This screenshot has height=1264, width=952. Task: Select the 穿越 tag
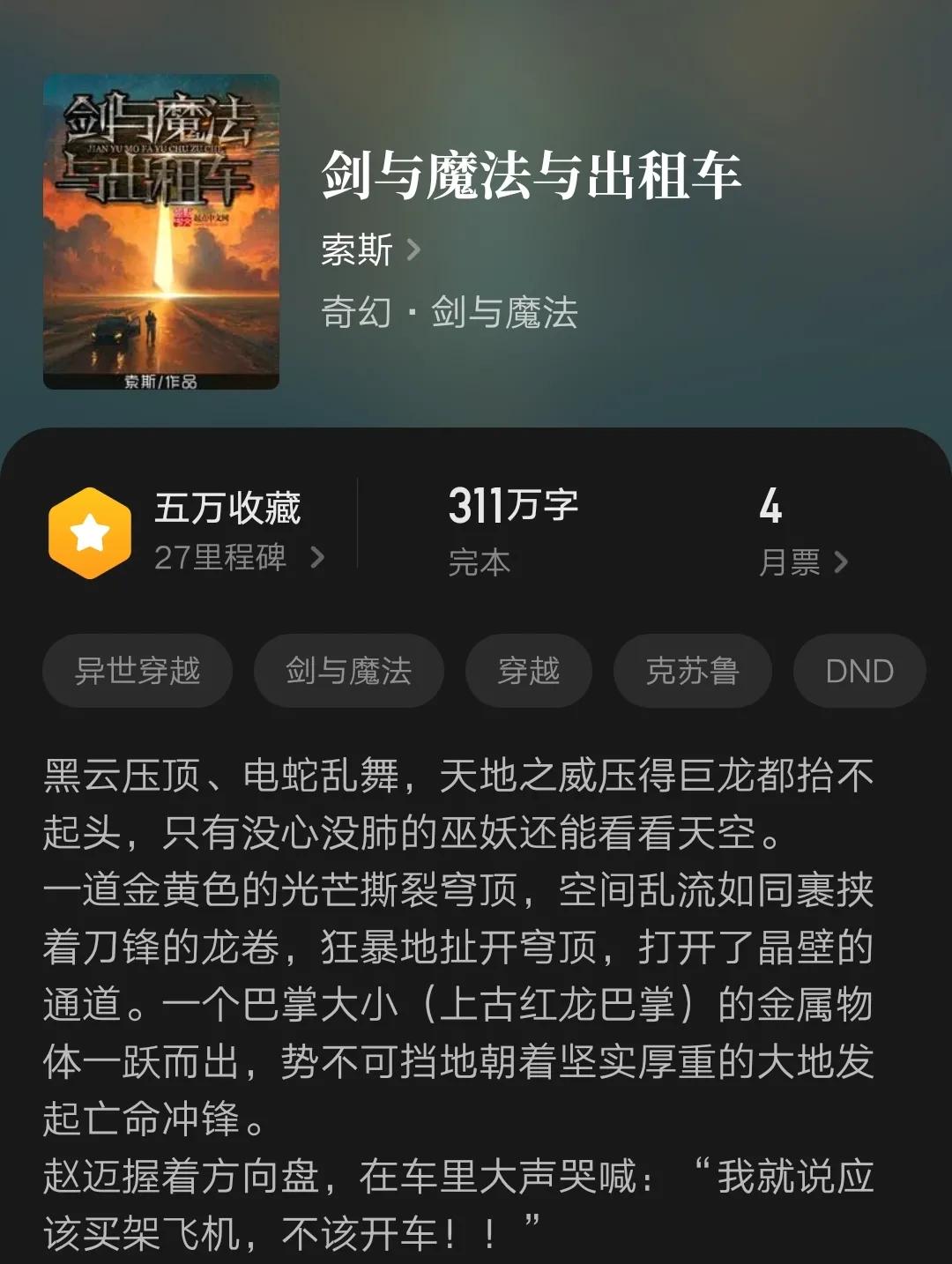[527, 671]
